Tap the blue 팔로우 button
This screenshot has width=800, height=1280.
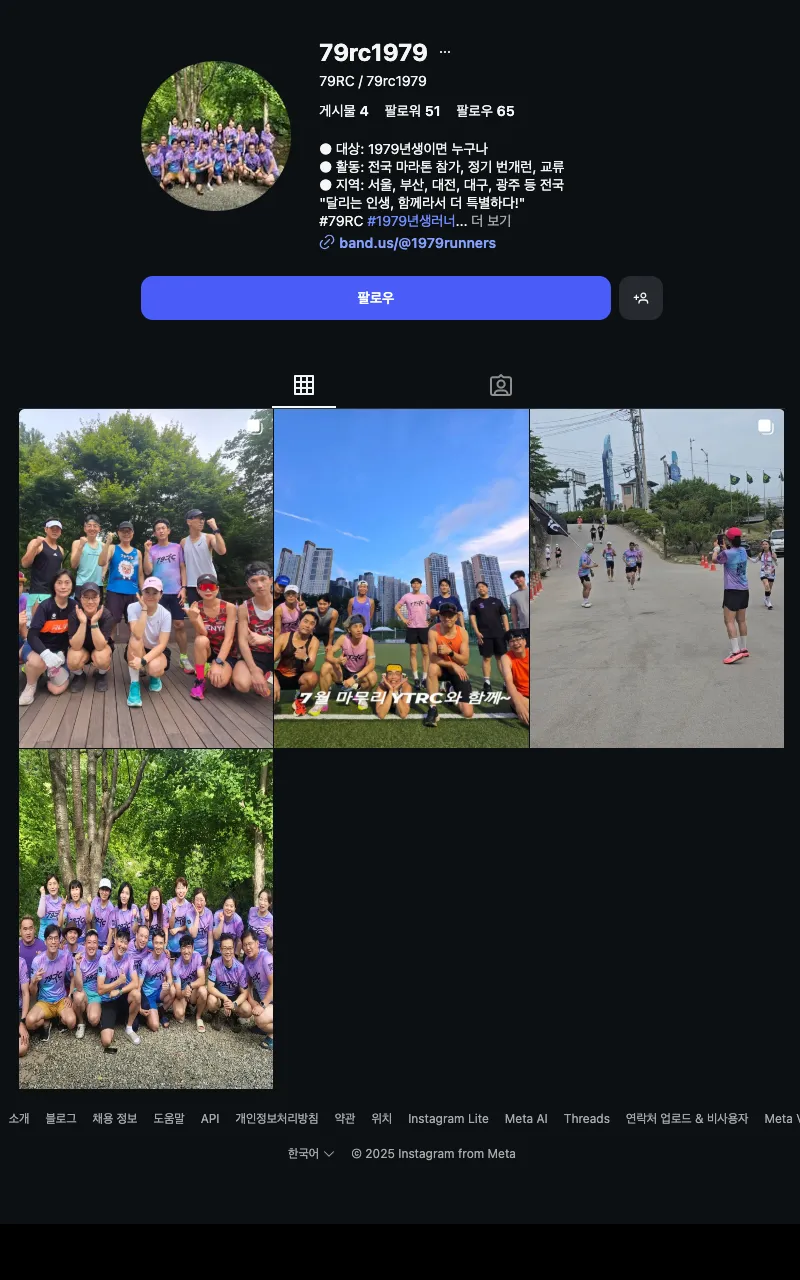375,298
